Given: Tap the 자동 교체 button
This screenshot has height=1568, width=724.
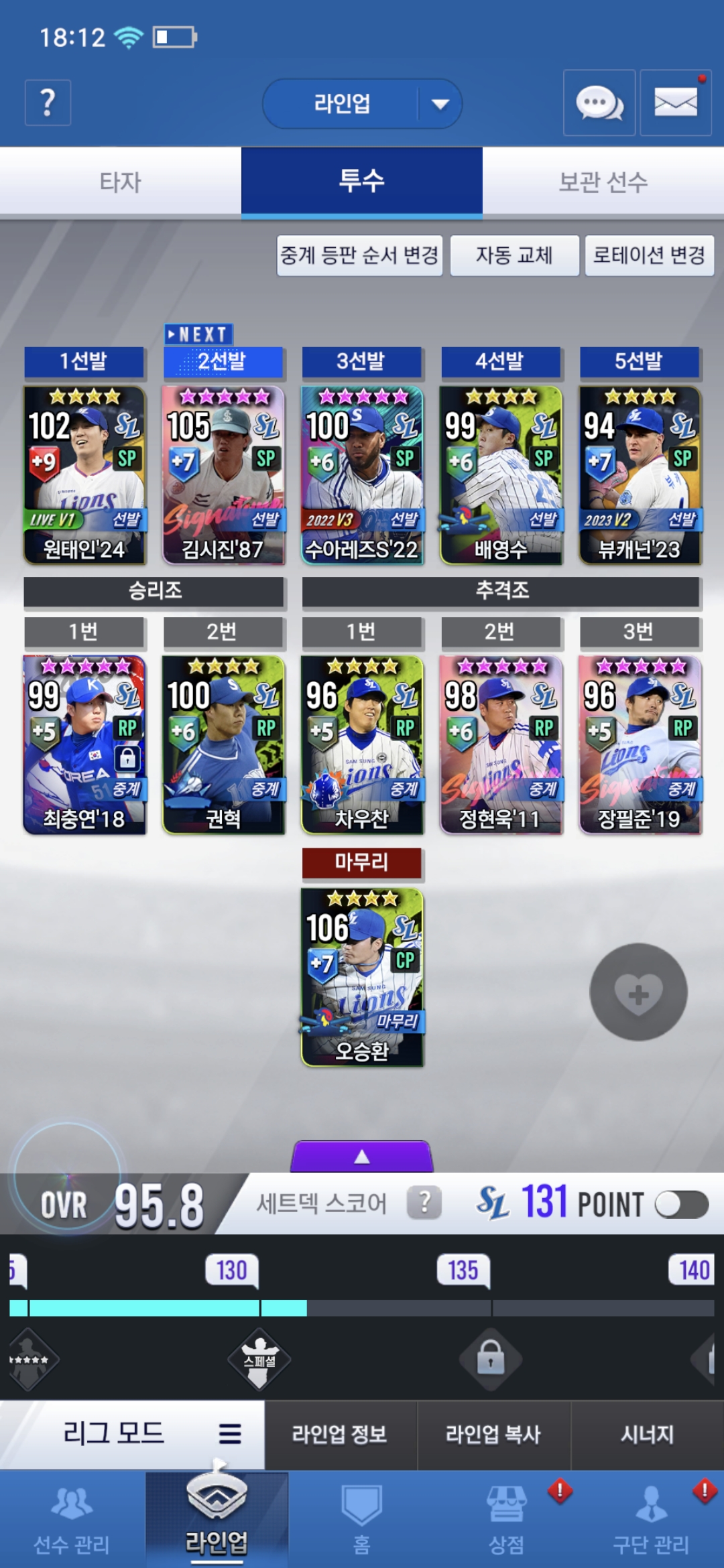Looking at the screenshot, I should click(x=514, y=255).
